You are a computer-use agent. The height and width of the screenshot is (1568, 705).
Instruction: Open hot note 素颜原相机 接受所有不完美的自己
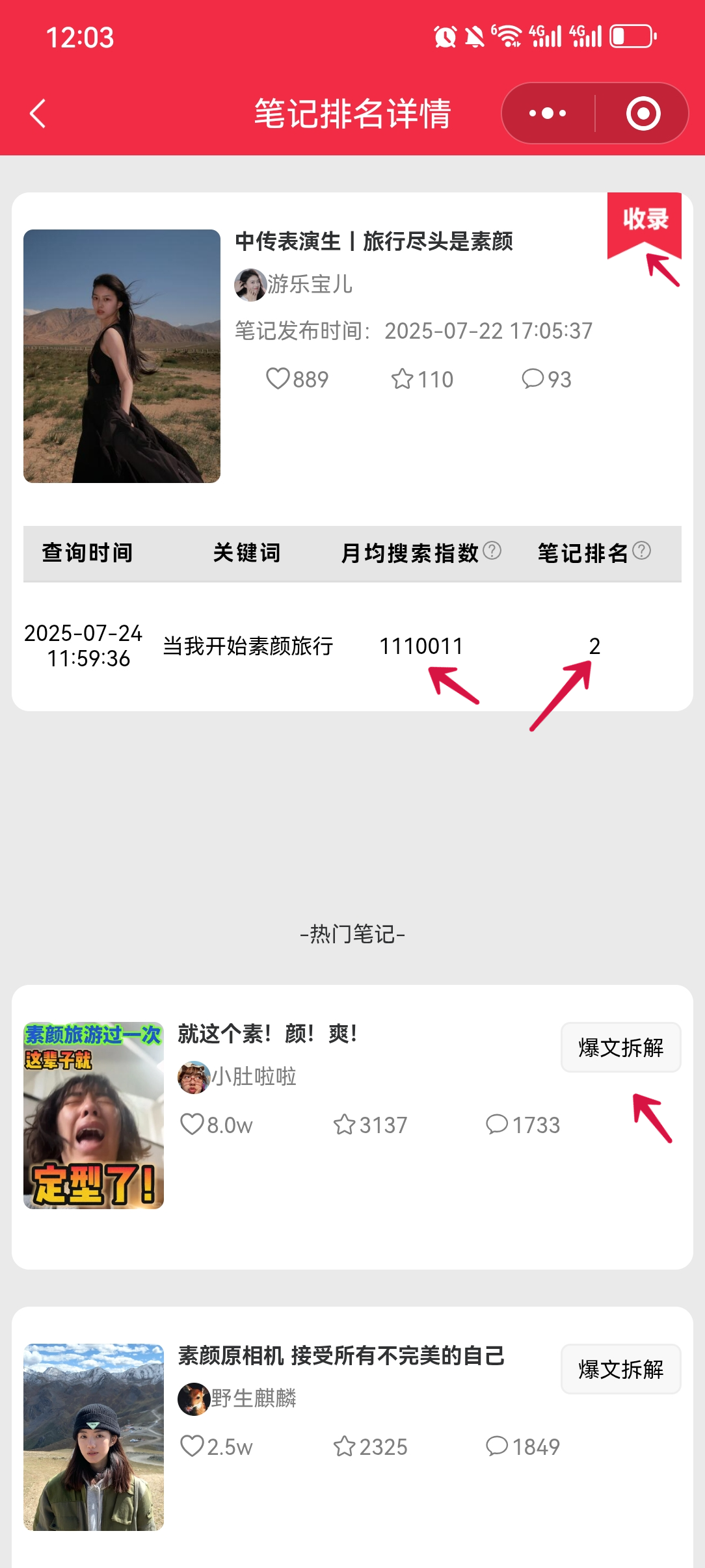(341, 1355)
